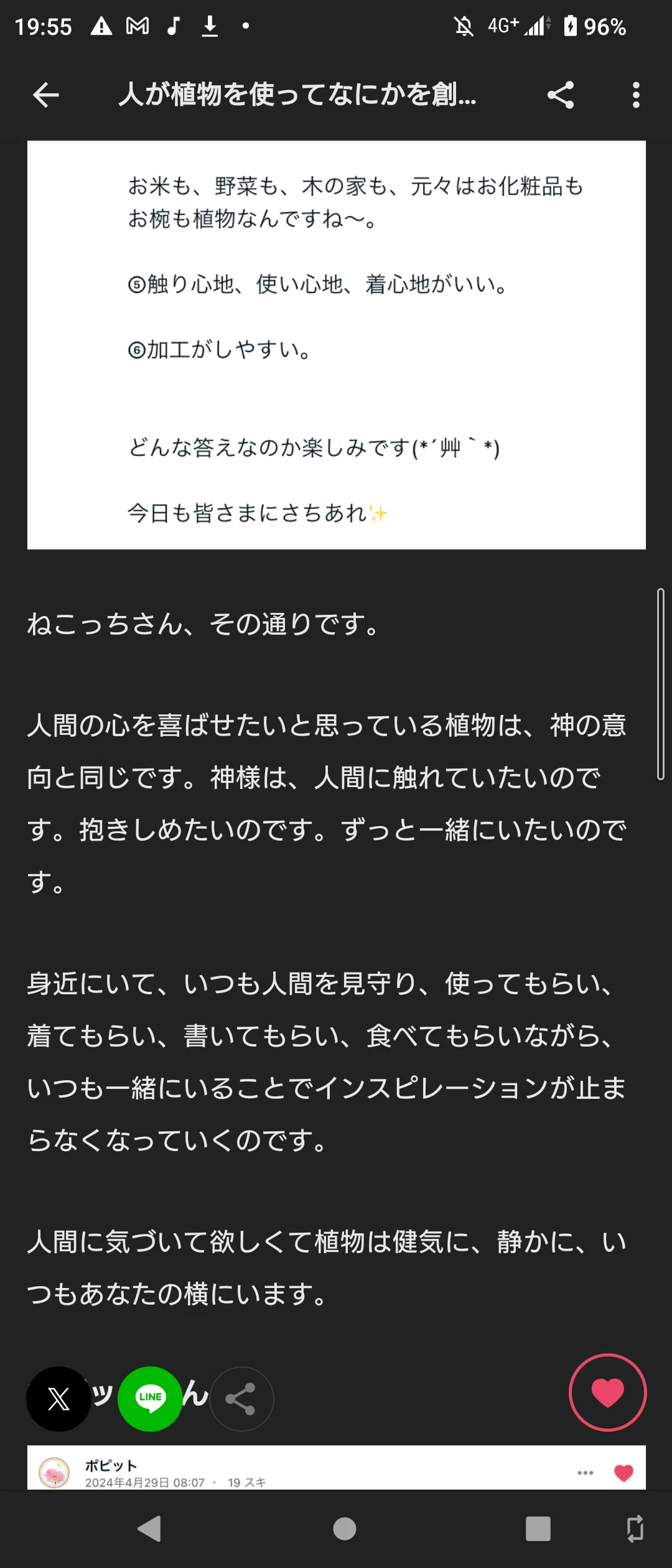
Task: Open the recent apps view
Action: (x=538, y=1529)
